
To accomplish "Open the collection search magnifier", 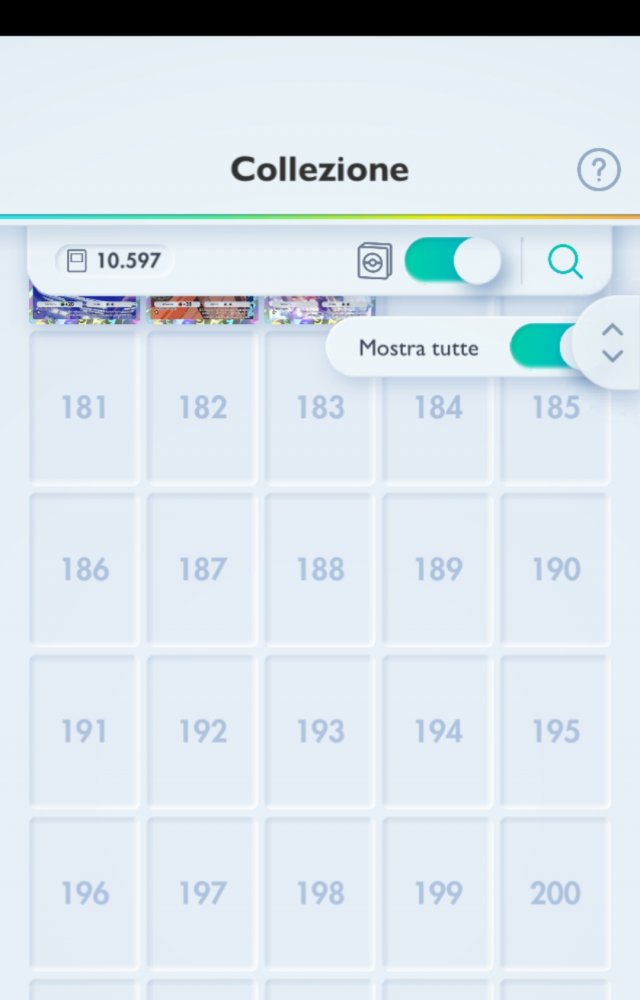I will [x=565, y=262].
